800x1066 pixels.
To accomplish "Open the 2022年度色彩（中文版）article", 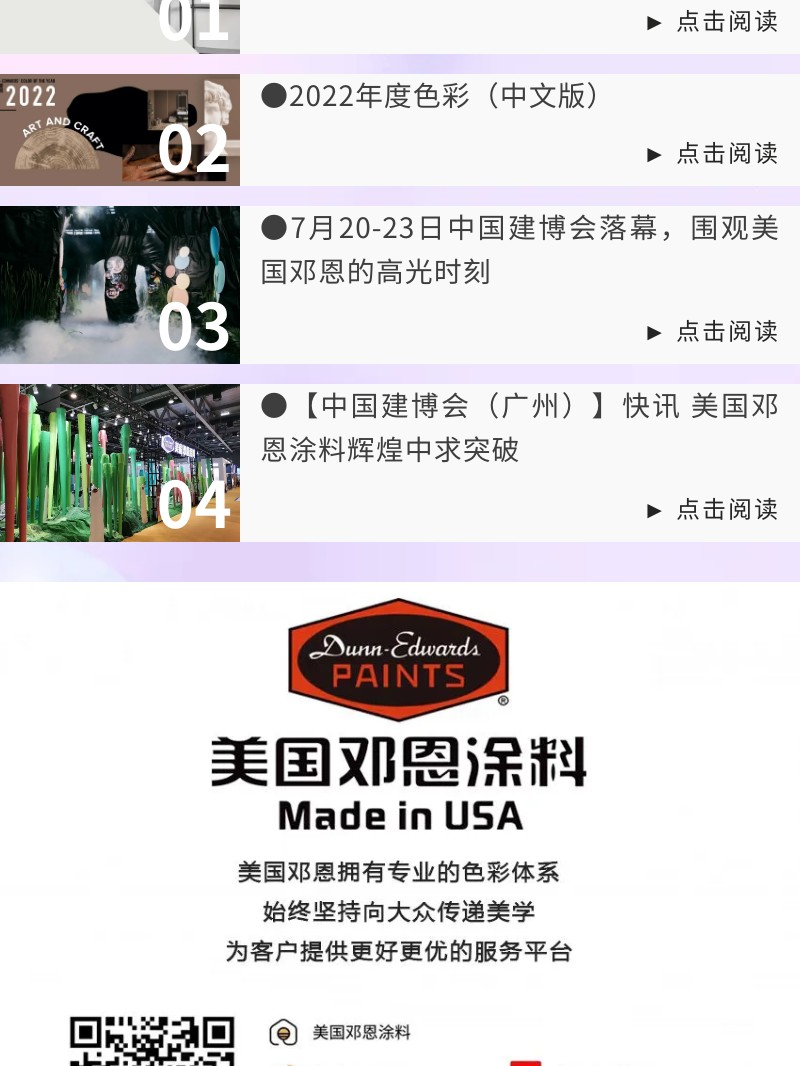I will 432,96.
